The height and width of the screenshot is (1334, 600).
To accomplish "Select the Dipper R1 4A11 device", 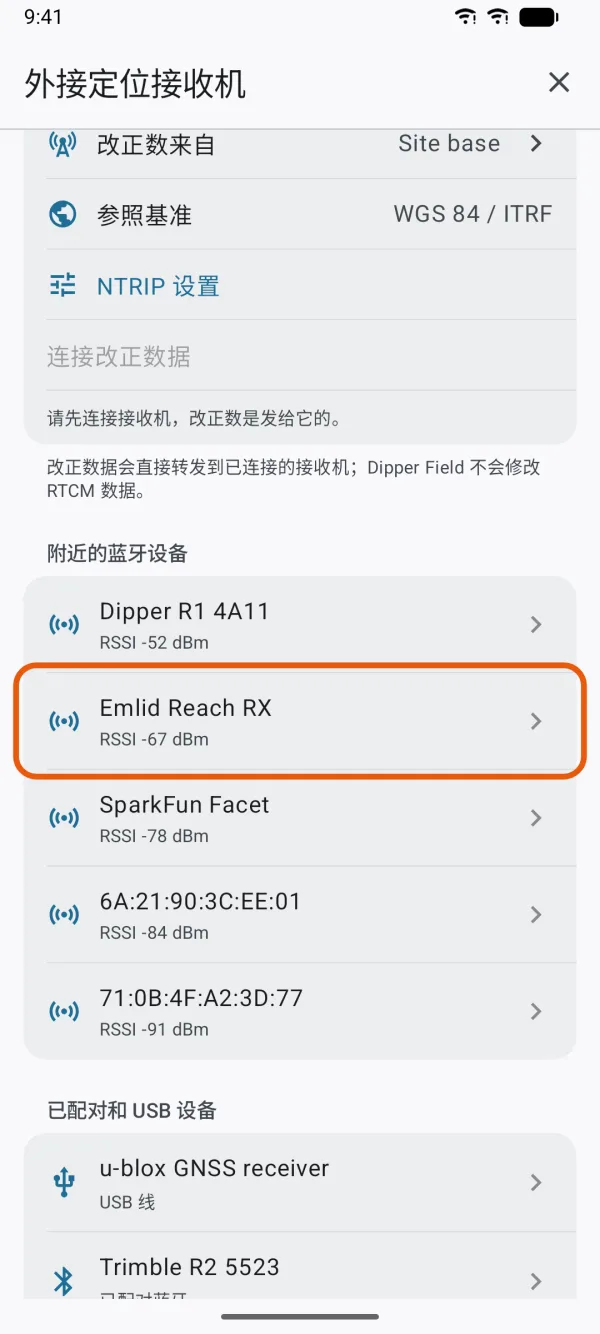I will (x=300, y=625).
